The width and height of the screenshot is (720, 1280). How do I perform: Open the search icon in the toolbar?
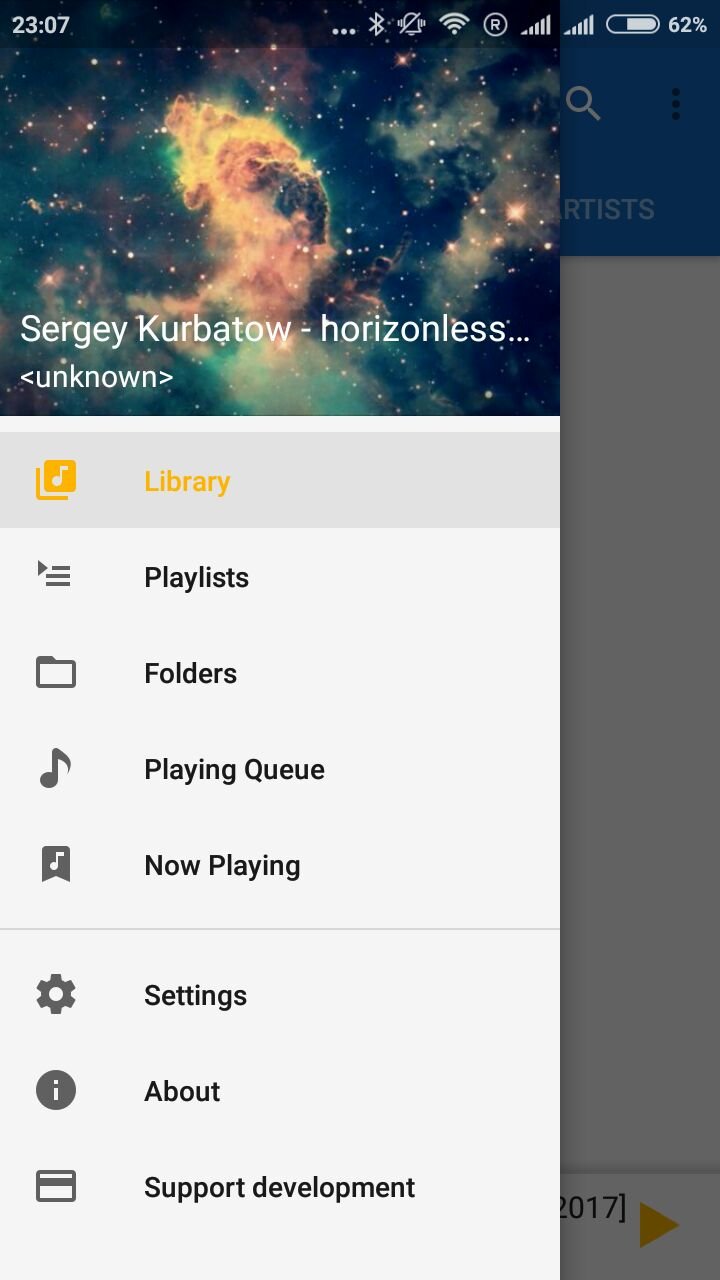point(583,104)
